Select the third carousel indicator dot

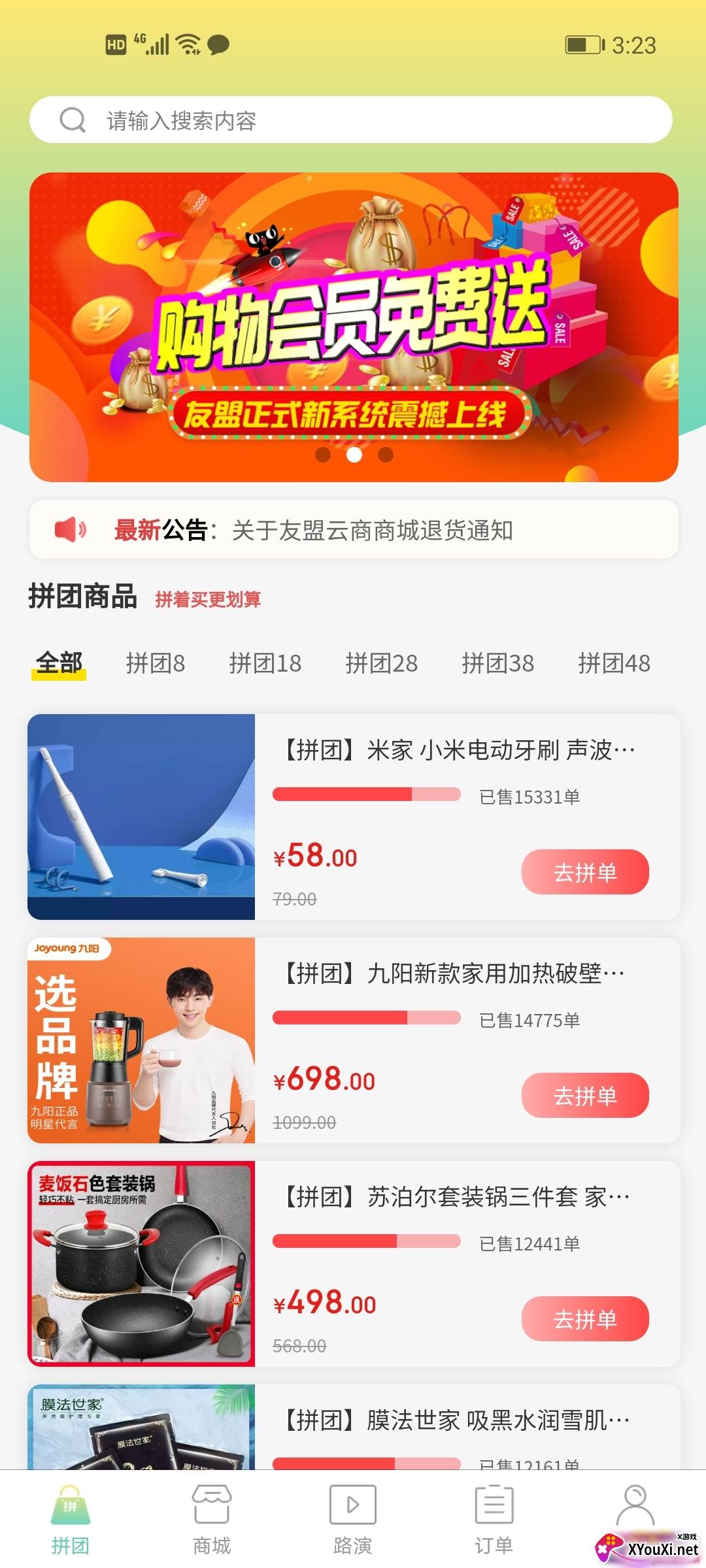(384, 455)
